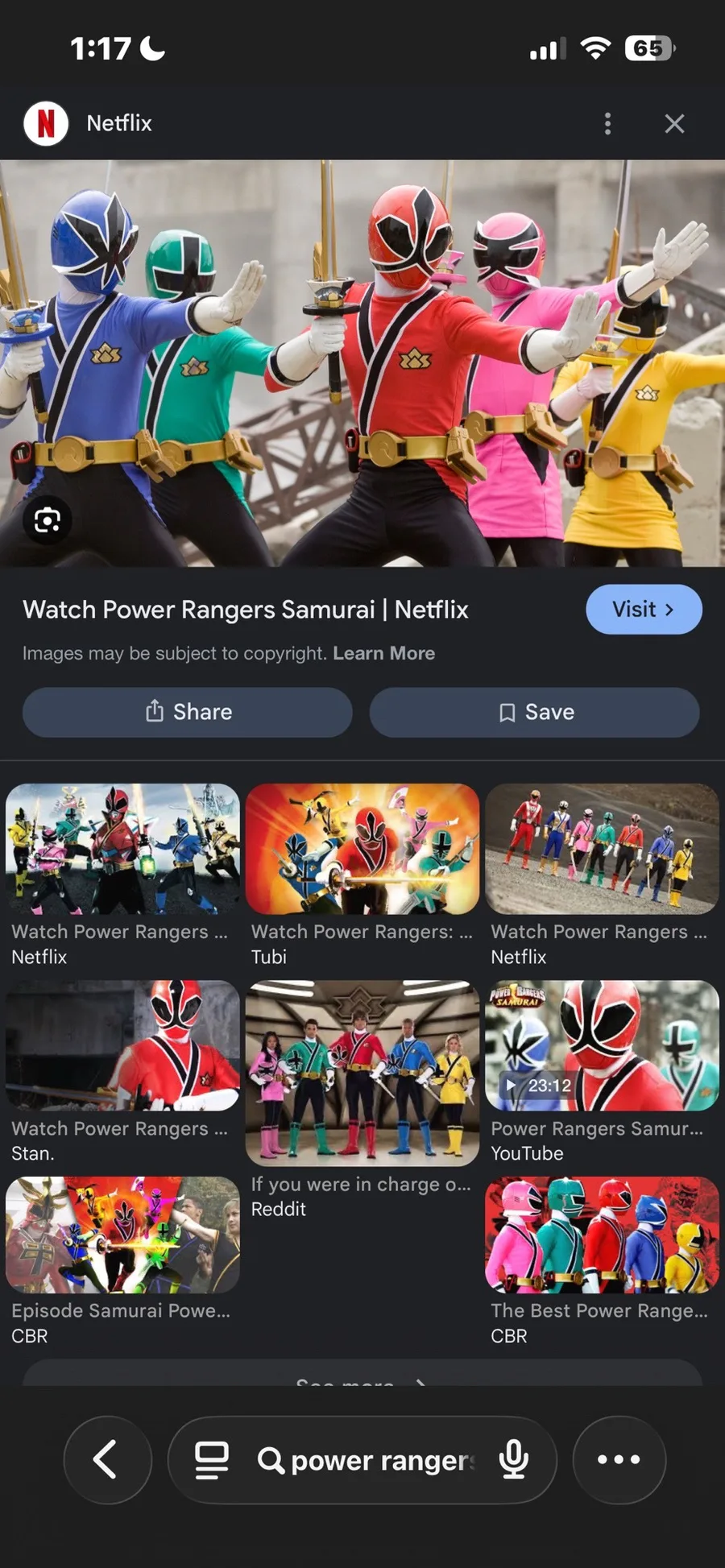Open Episode Samurai Power CBR result
Viewport: 725px width, 1568px height.
[122, 1235]
